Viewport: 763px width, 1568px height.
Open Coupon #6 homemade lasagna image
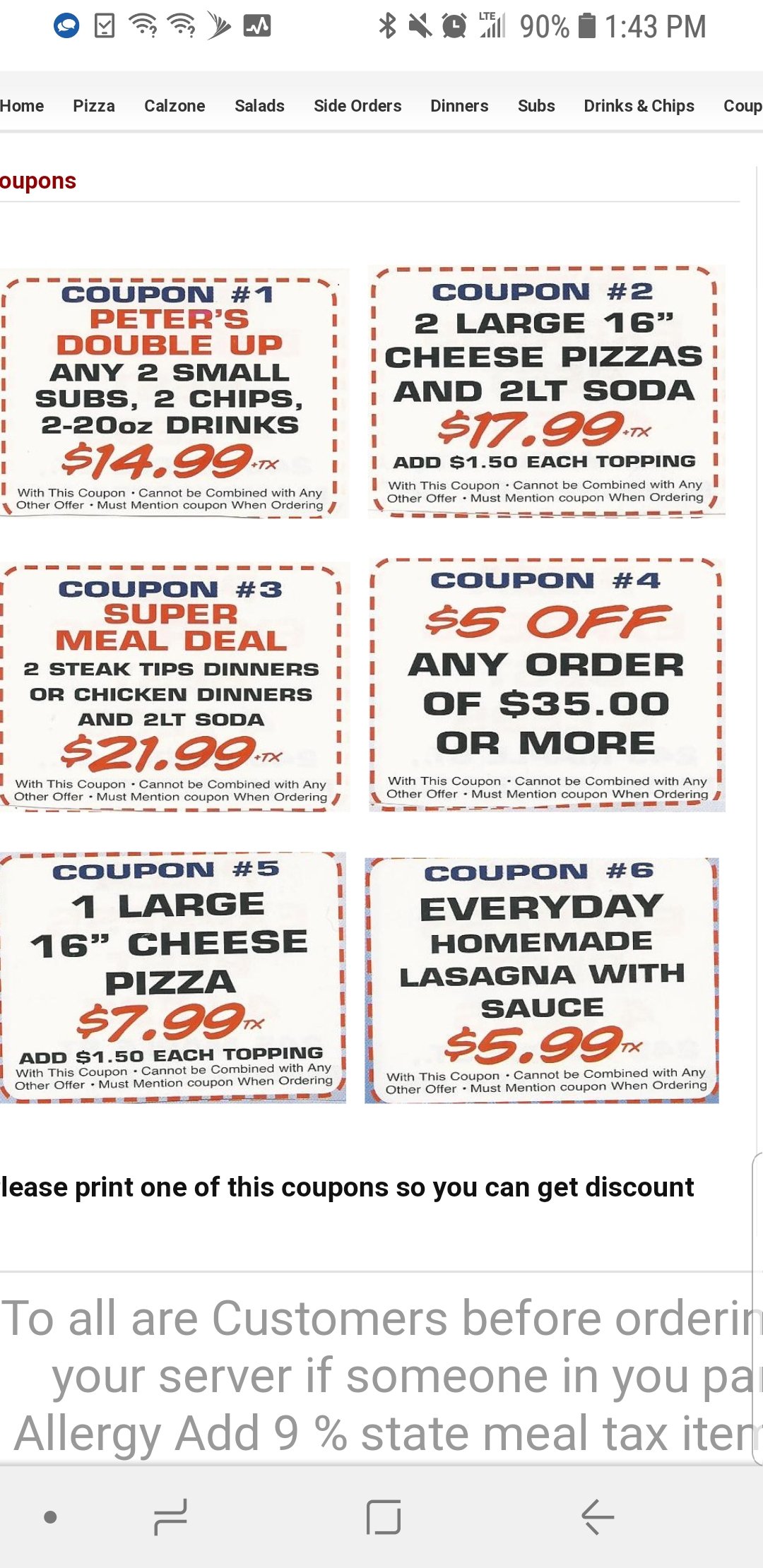541,980
